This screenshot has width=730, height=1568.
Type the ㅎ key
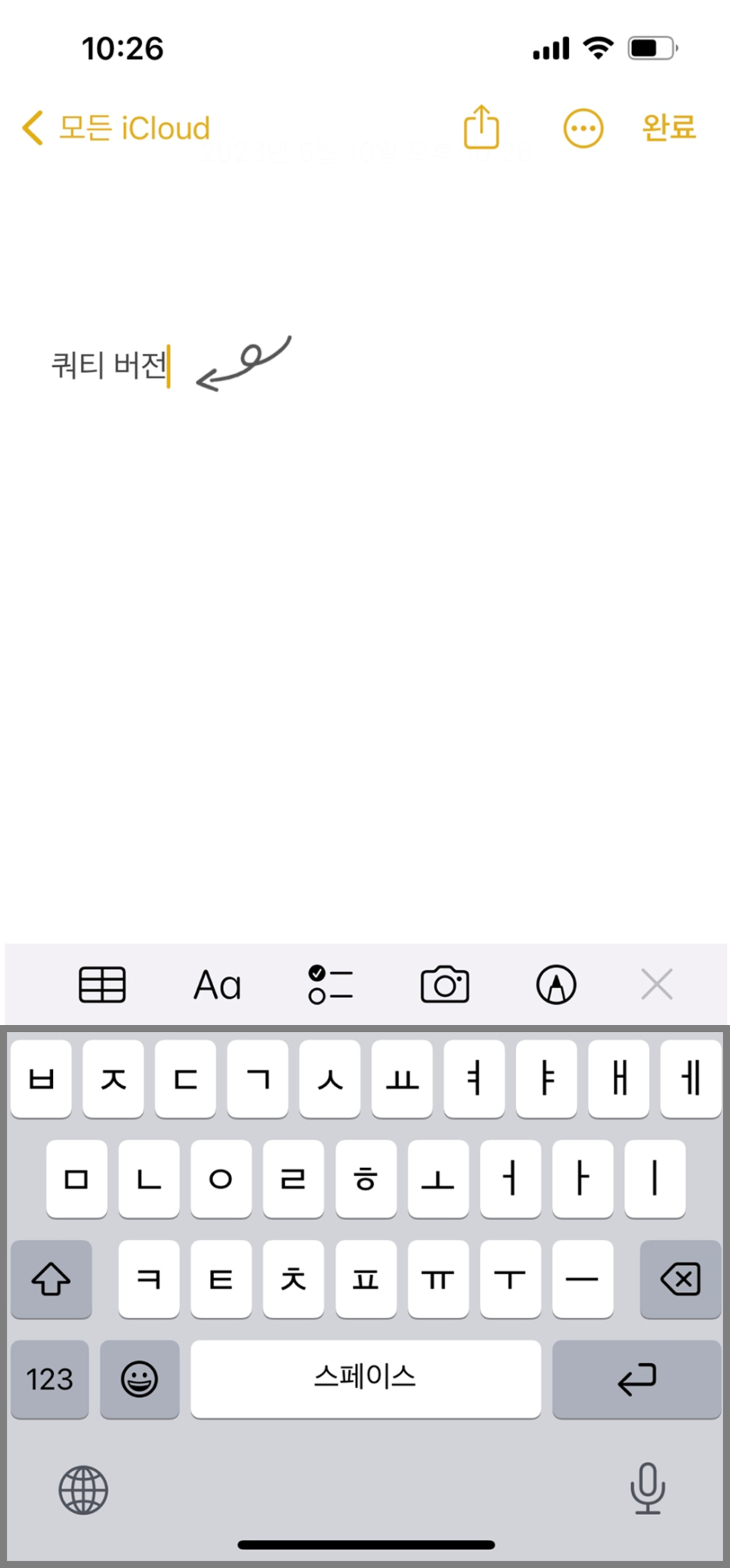tap(366, 1179)
